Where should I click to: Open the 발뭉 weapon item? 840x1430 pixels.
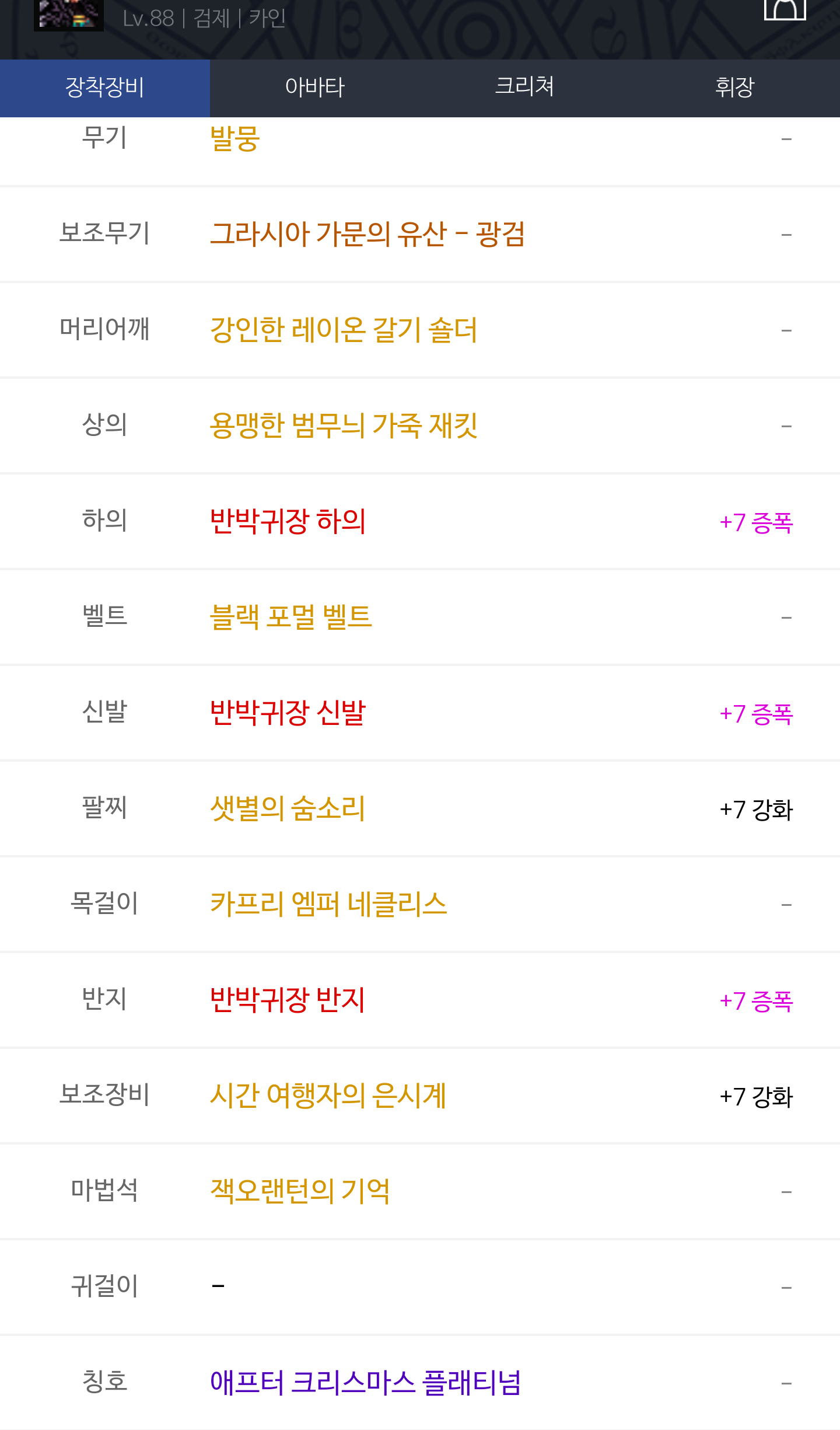[x=235, y=139]
